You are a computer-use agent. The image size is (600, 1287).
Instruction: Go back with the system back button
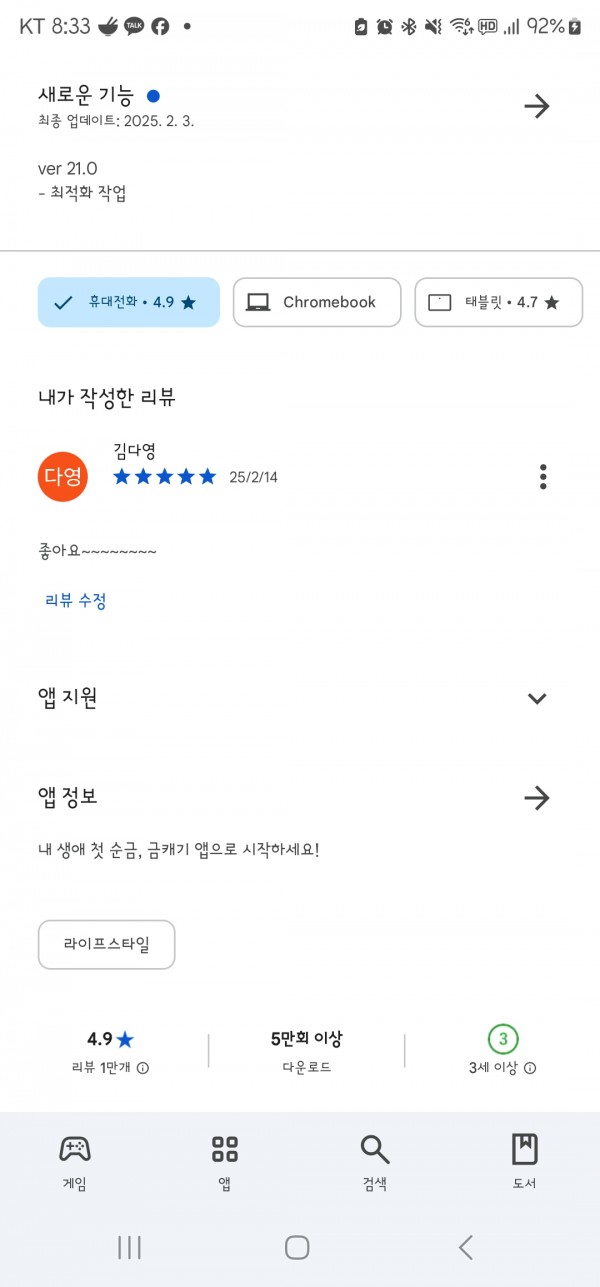465,1246
